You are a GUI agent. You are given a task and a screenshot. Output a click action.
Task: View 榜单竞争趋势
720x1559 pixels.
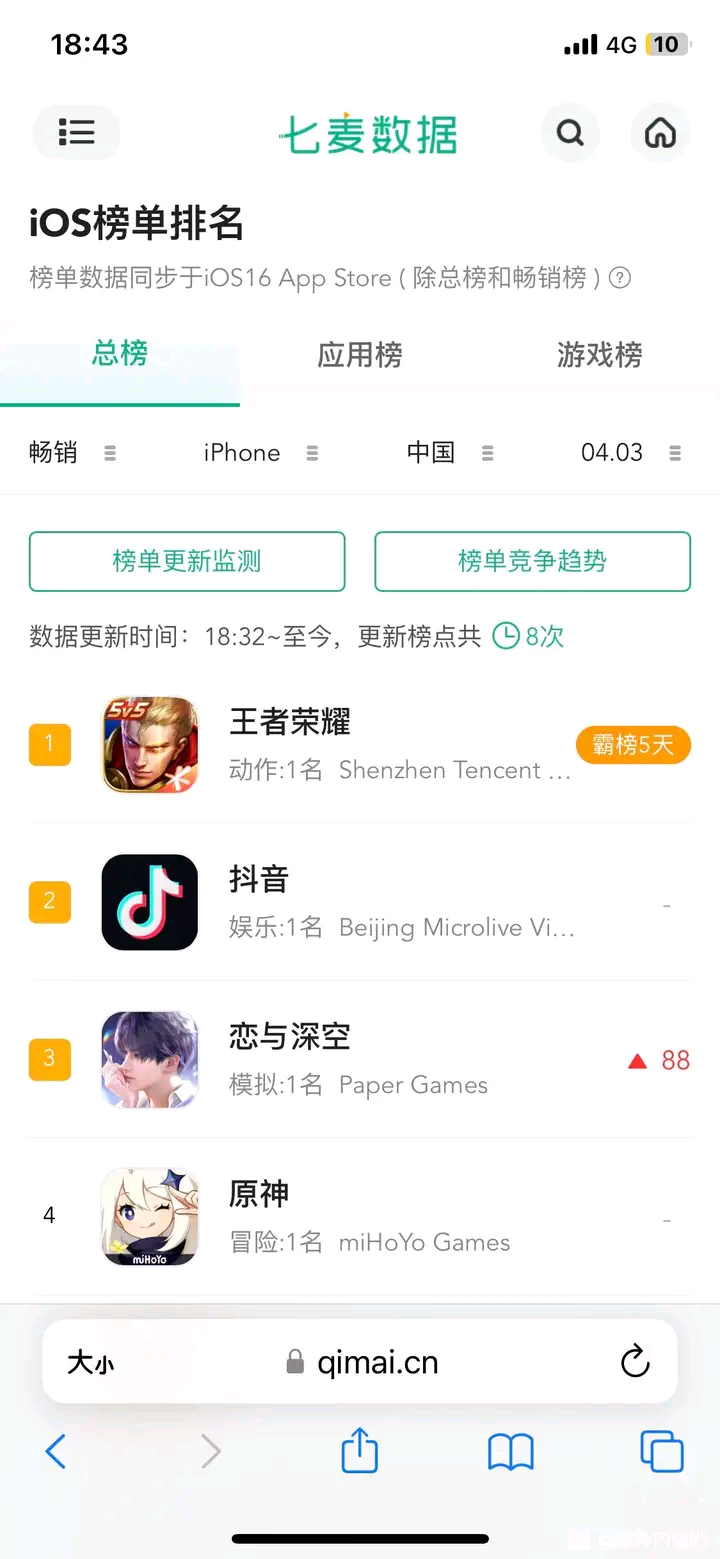pos(532,561)
